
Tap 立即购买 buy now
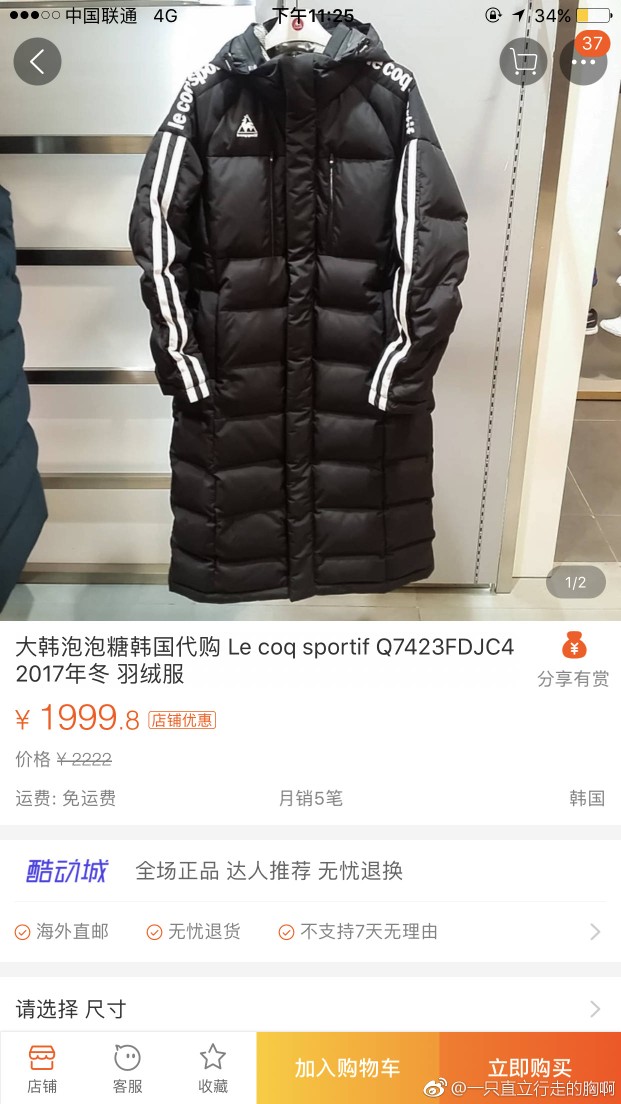(530, 1068)
